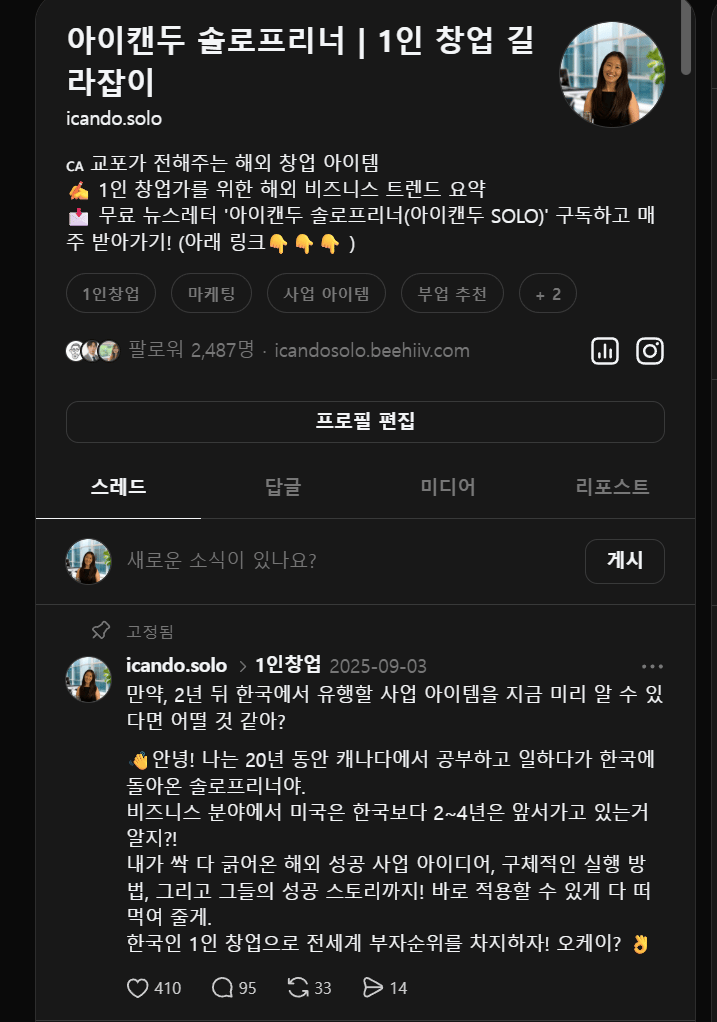The image size is (717, 1022).
Task: Select the 부업 추천 topic chip
Action: (x=452, y=294)
